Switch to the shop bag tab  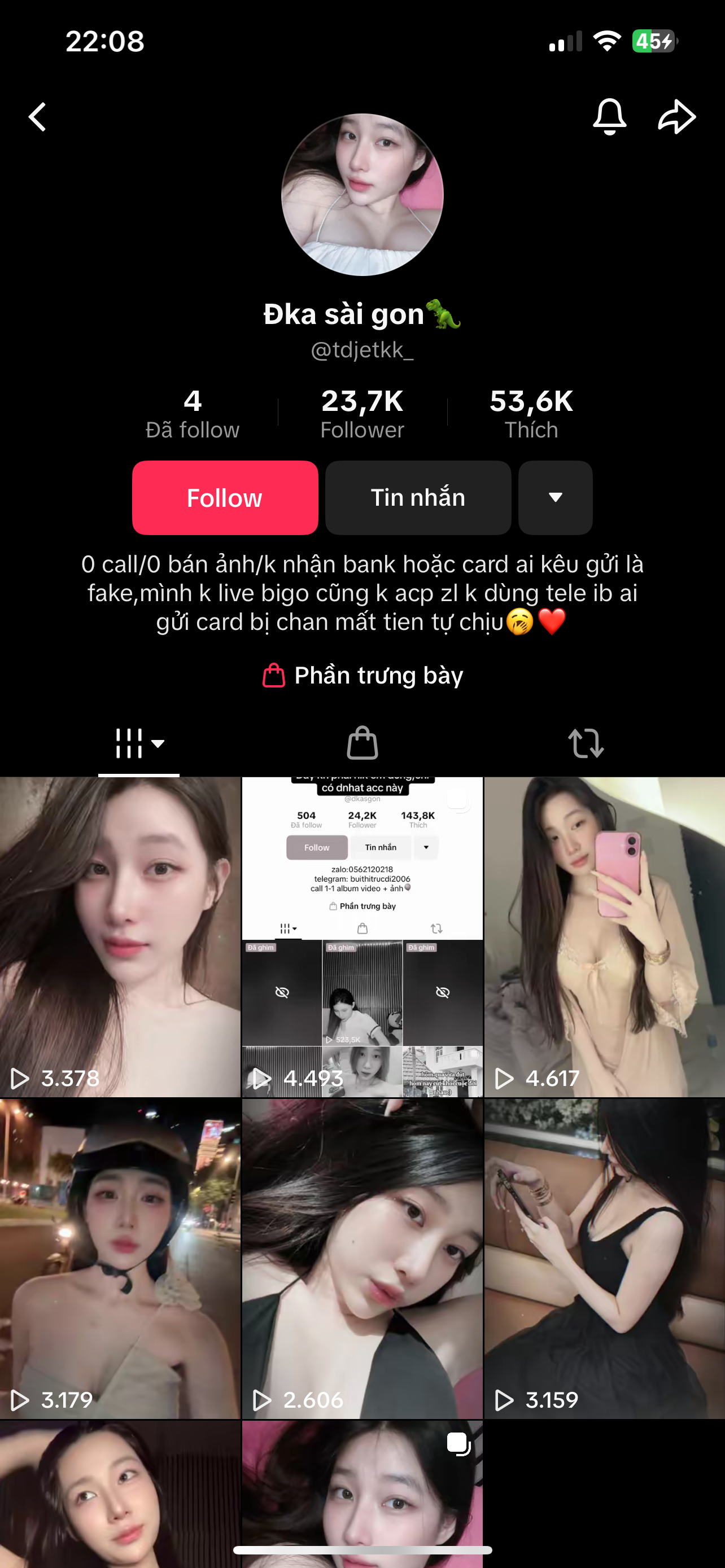pyautogui.click(x=362, y=743)
